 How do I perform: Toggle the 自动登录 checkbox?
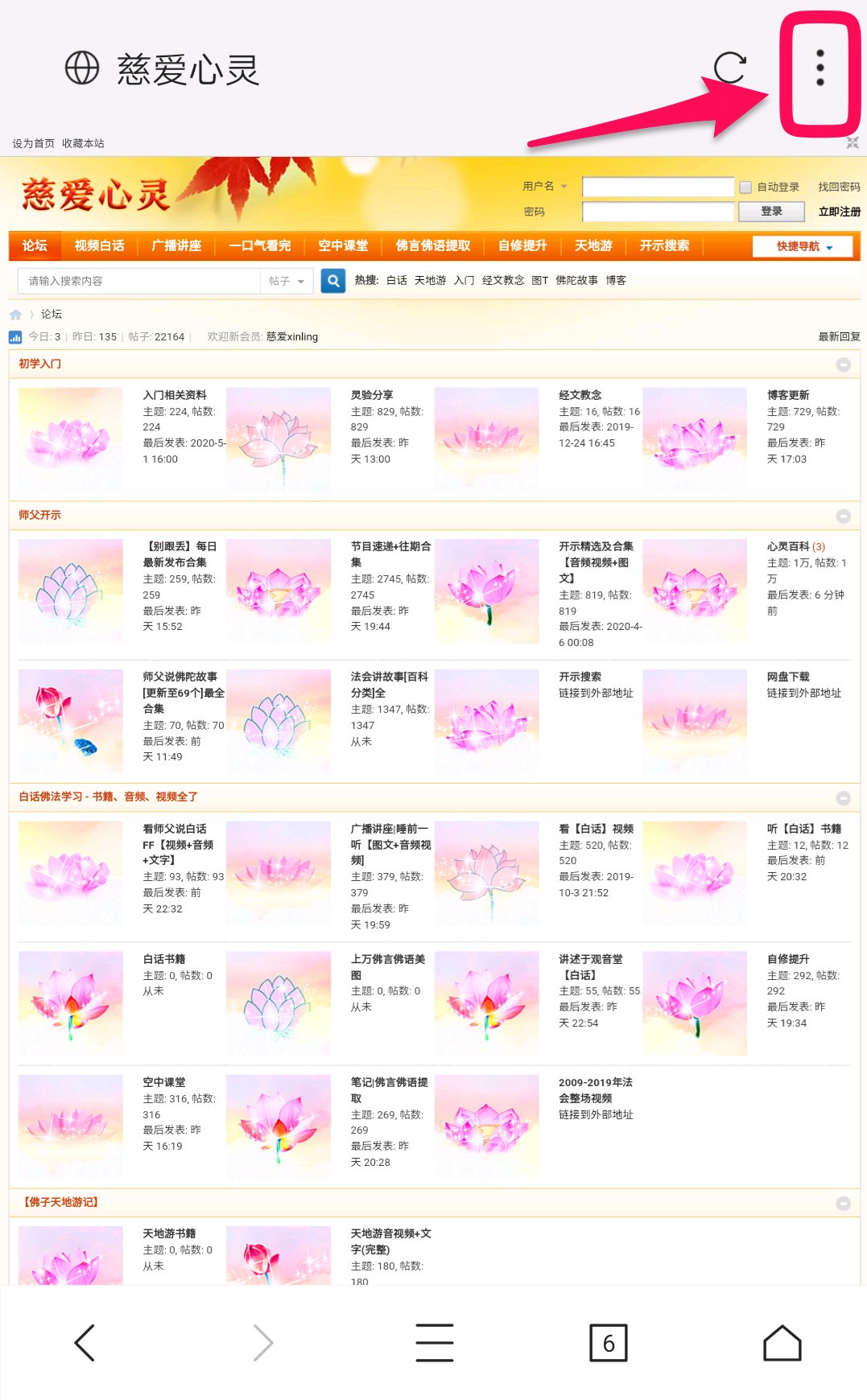click(745, 187)
